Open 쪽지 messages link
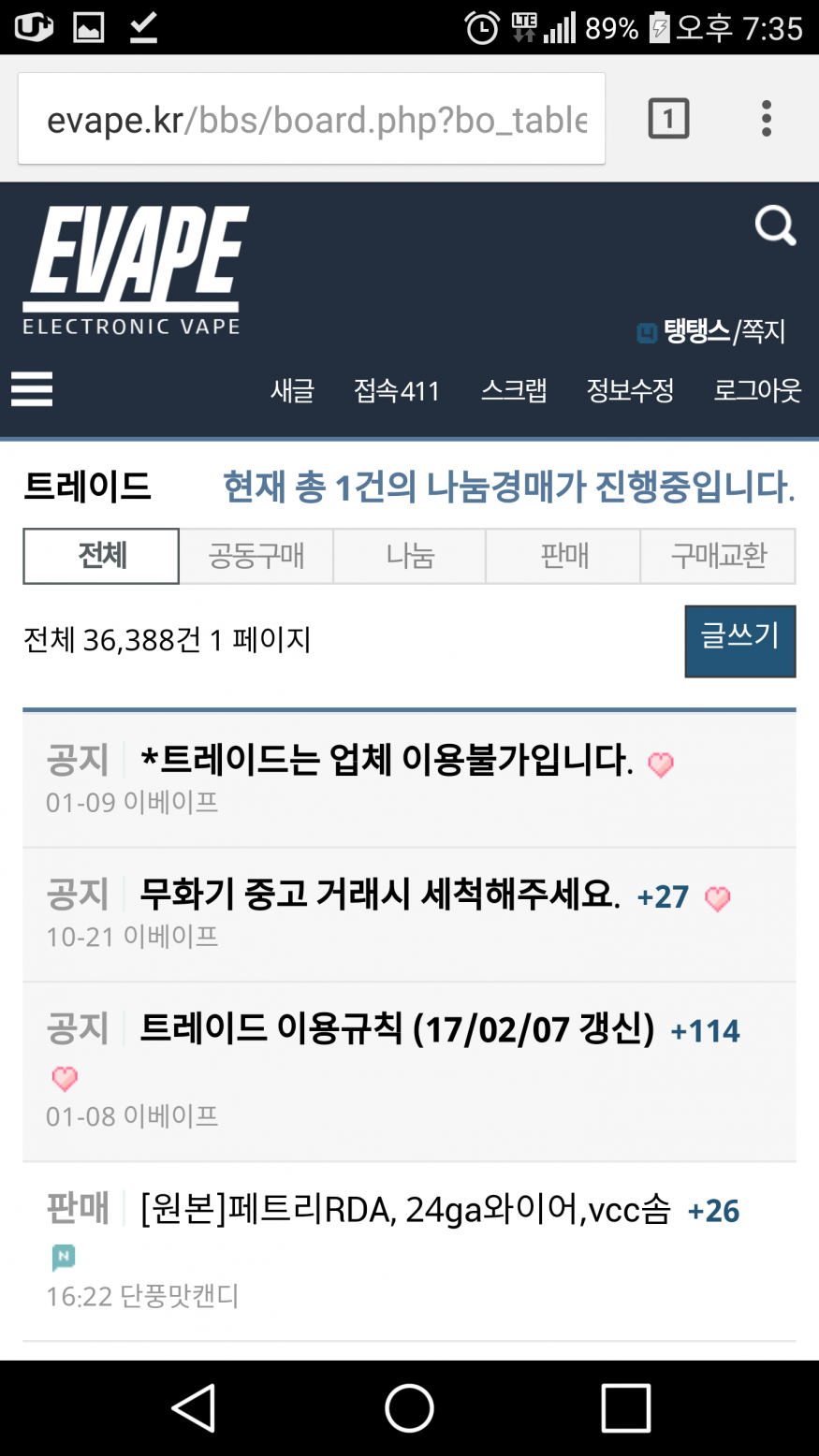Screen dimensions: 819x1456 click(x=763, y=331)
